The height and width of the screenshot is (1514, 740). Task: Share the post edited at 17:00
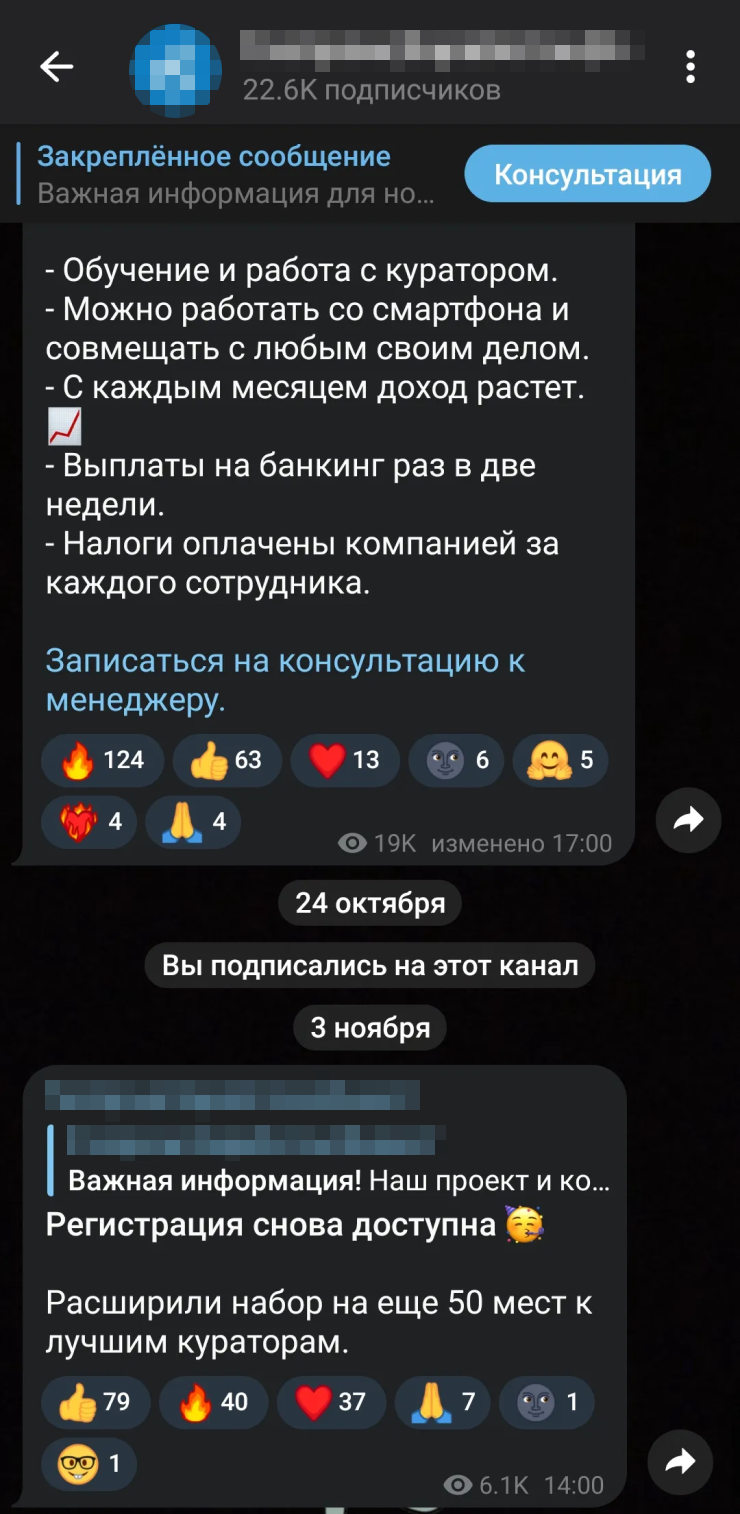[x=688, y=820]
